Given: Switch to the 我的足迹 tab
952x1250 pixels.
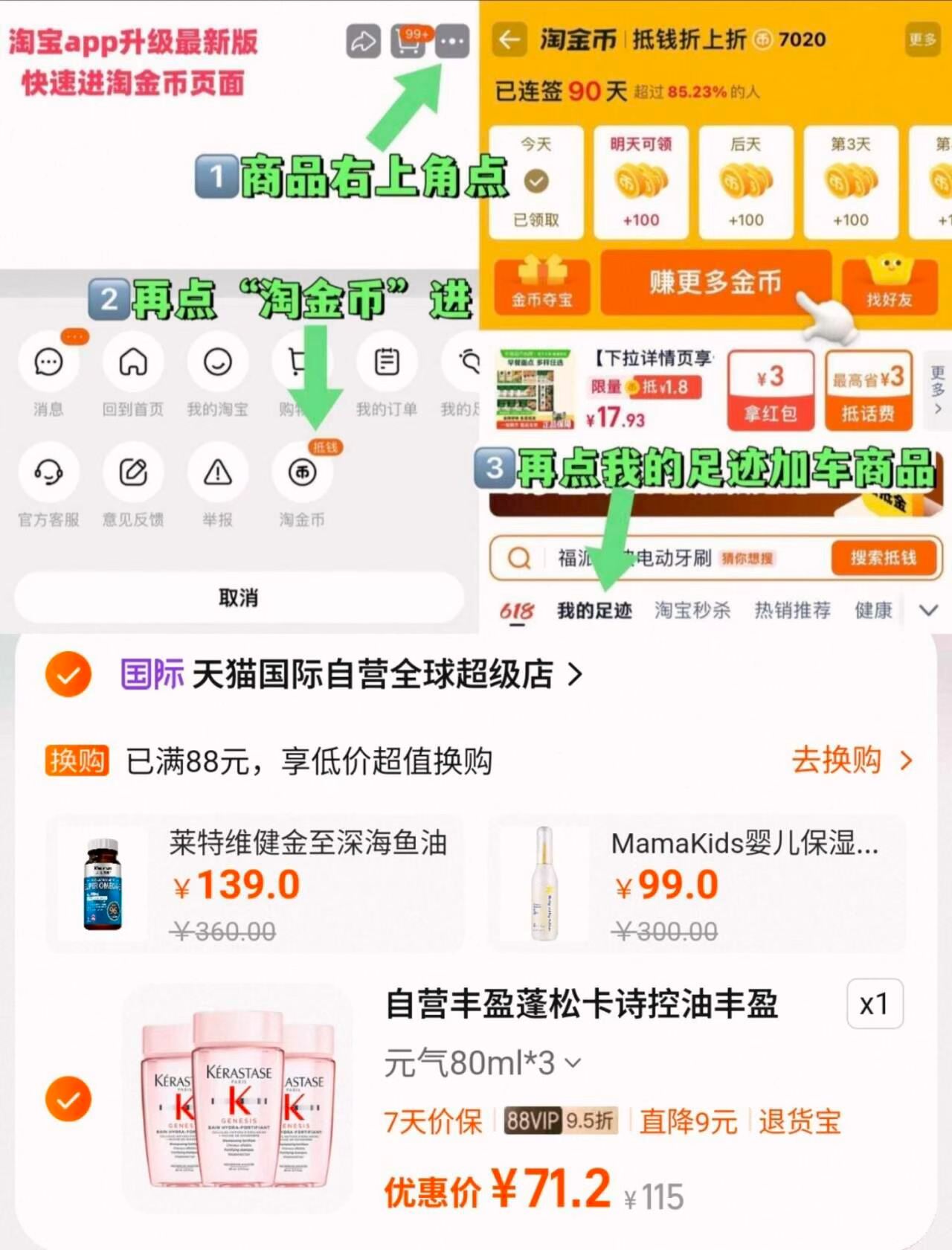Looking at the screenshot, I should tap(594, 610).
